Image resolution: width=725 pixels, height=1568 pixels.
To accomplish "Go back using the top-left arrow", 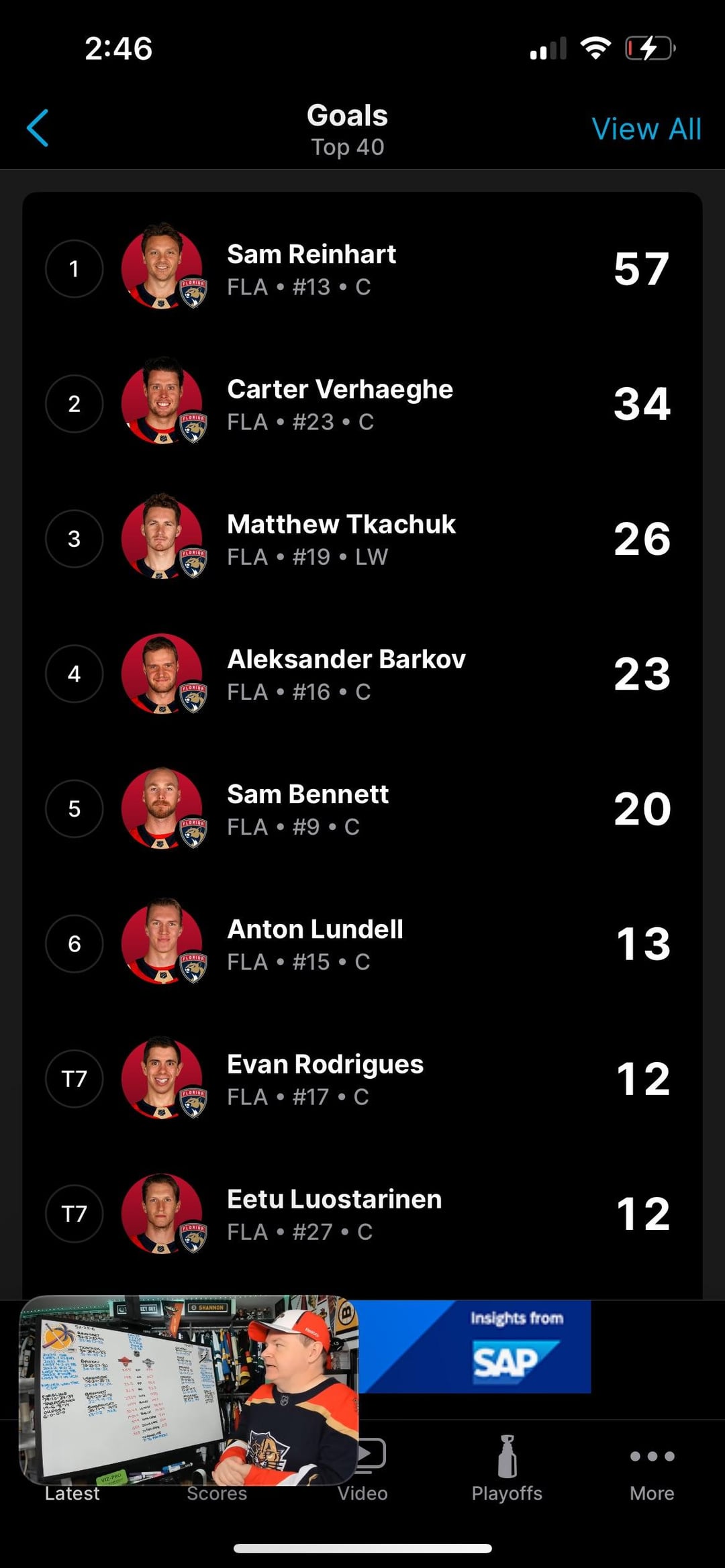I will (38, 128).
